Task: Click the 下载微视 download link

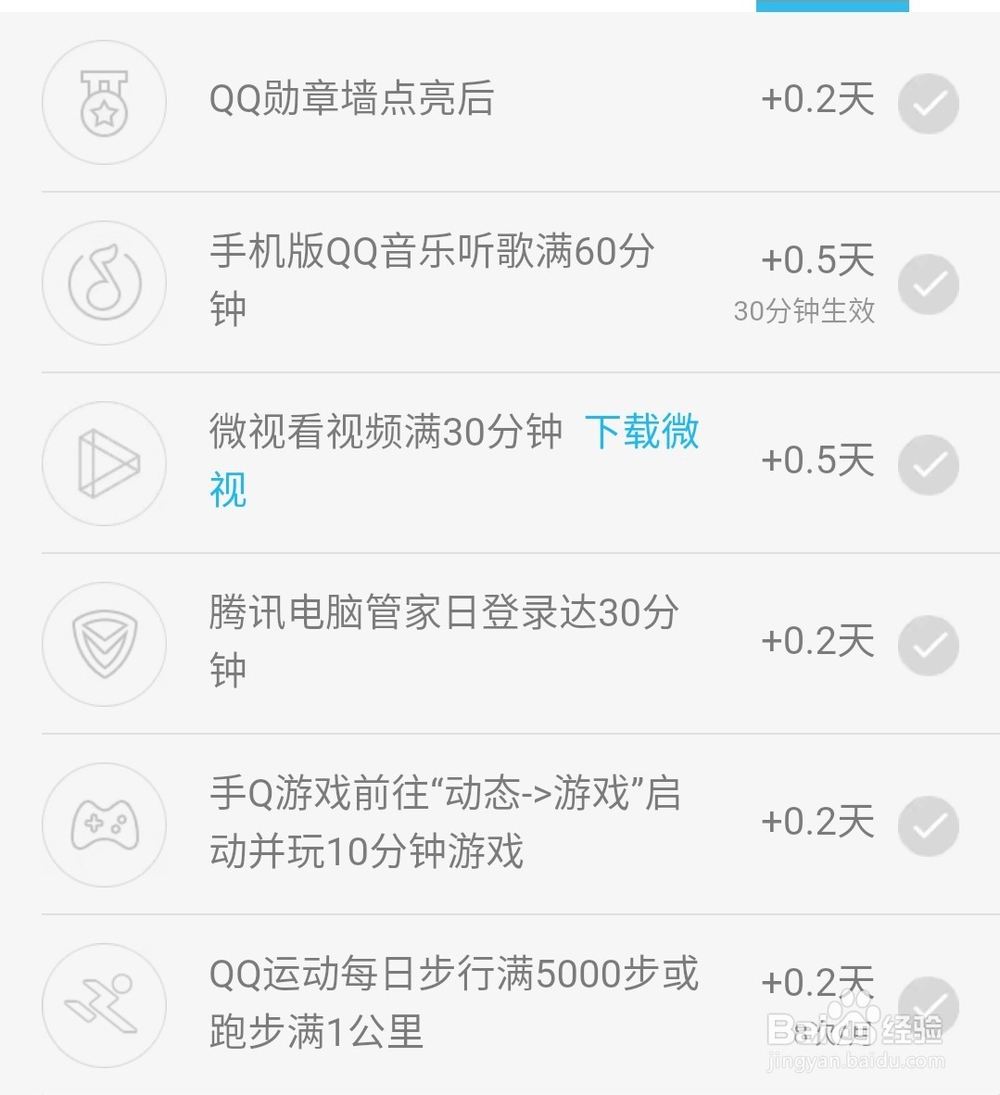Action: coord(642,433)
